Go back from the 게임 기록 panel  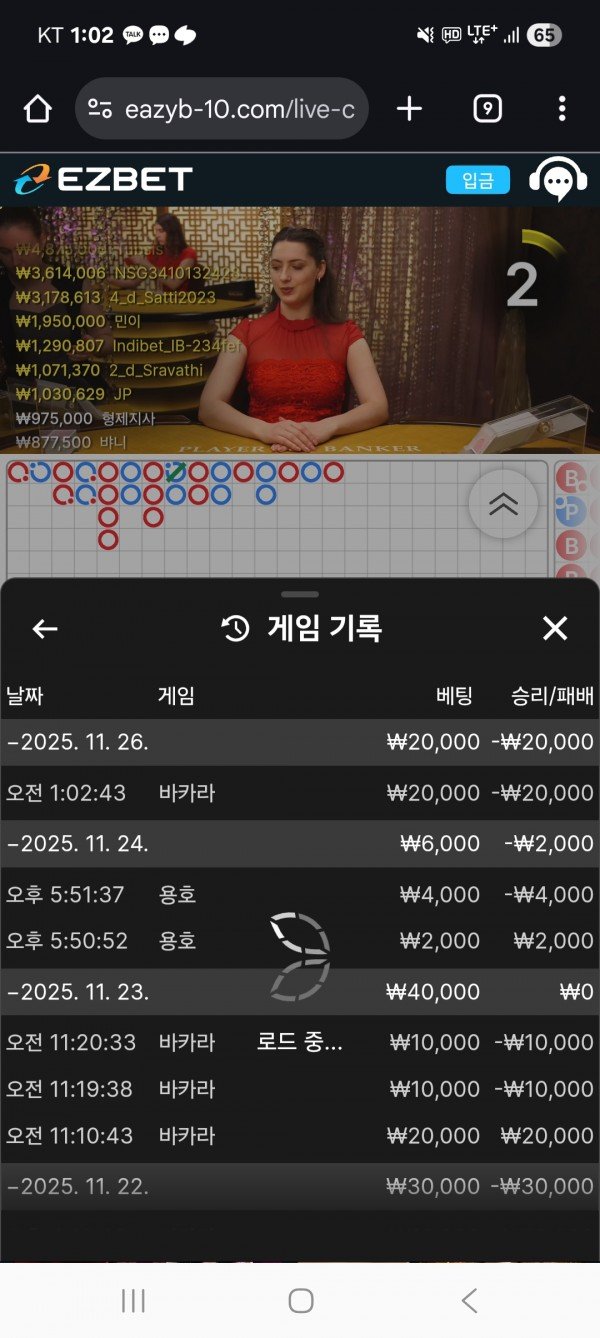point(45,628)
